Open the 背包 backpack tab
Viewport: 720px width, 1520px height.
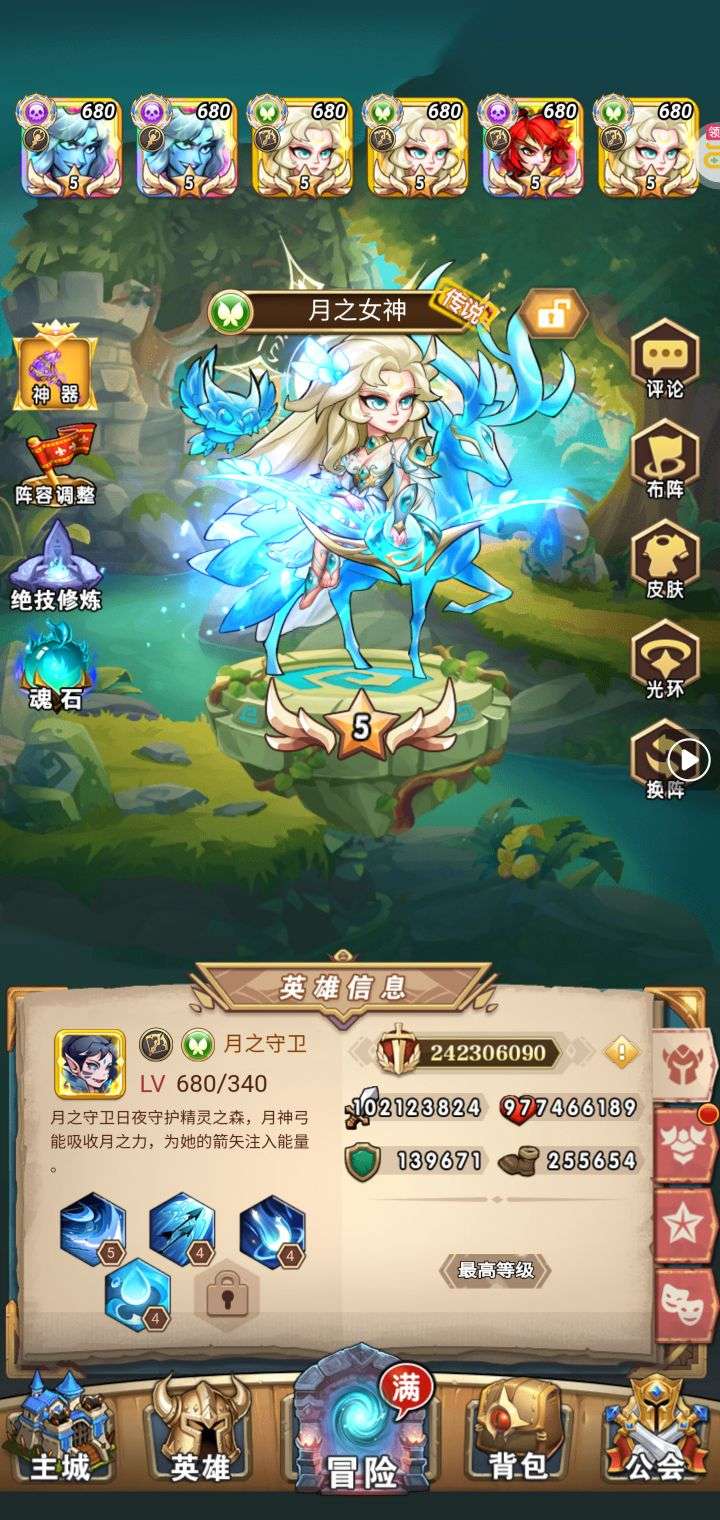pos(517,1442)
